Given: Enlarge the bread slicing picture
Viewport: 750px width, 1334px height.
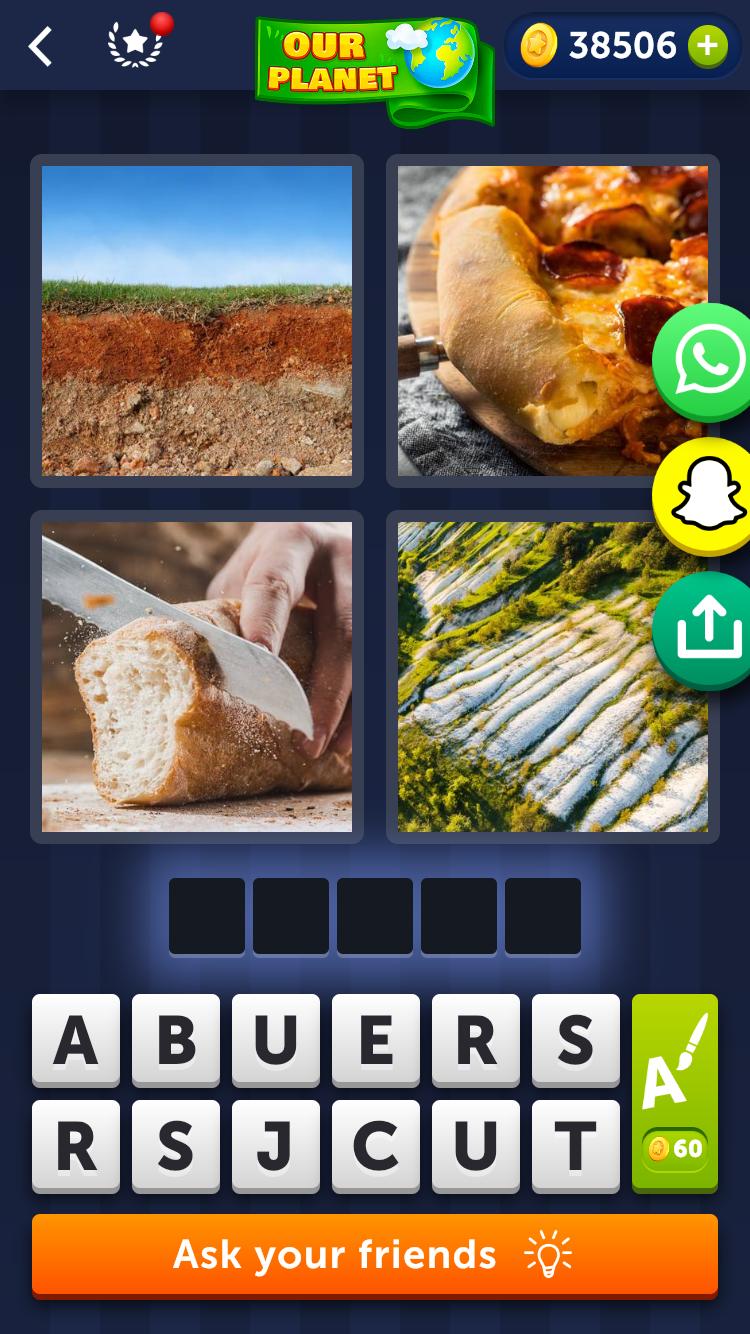Looking at the screenshot, I should point(197,677).
